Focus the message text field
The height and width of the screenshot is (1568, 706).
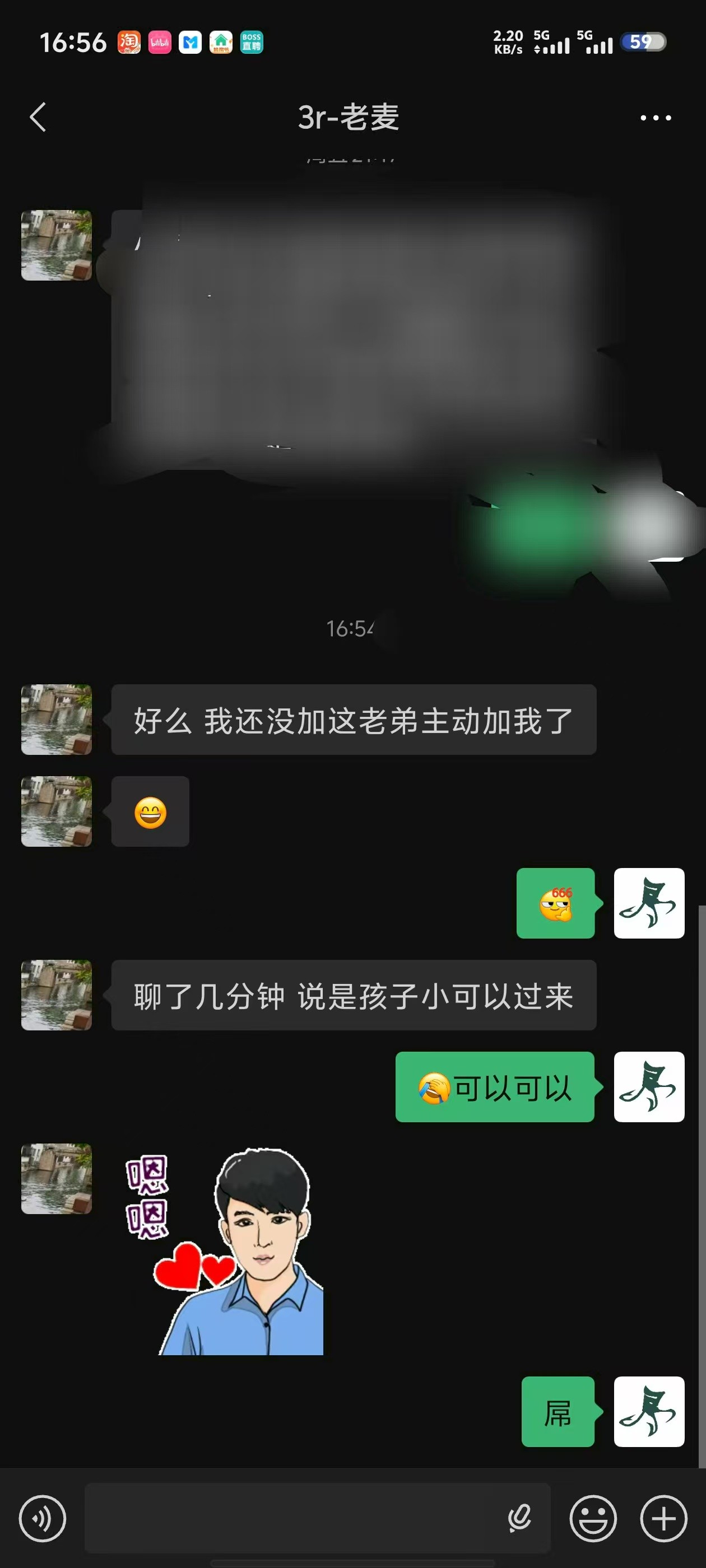[x=292, y=1518]
